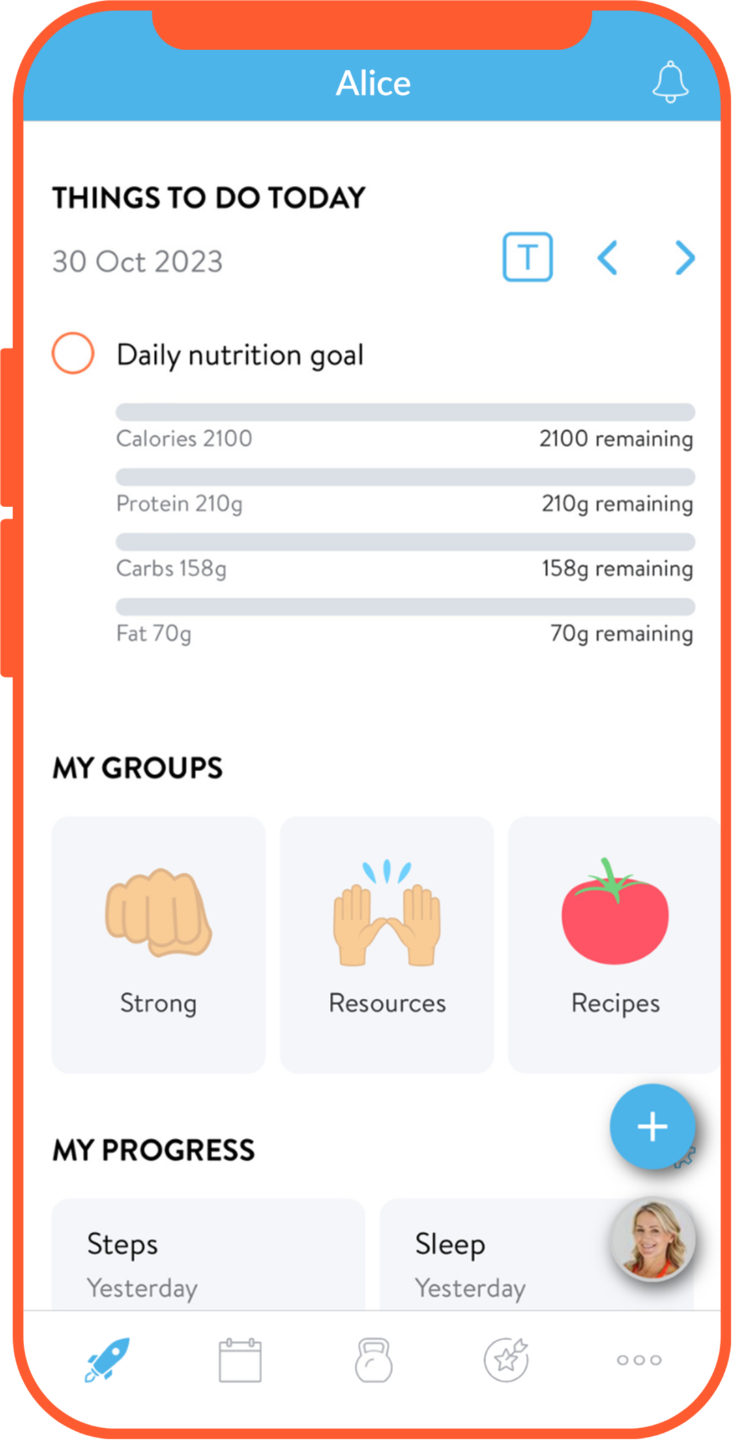Switch to the rocket home tab

[x=107, y=1360]
